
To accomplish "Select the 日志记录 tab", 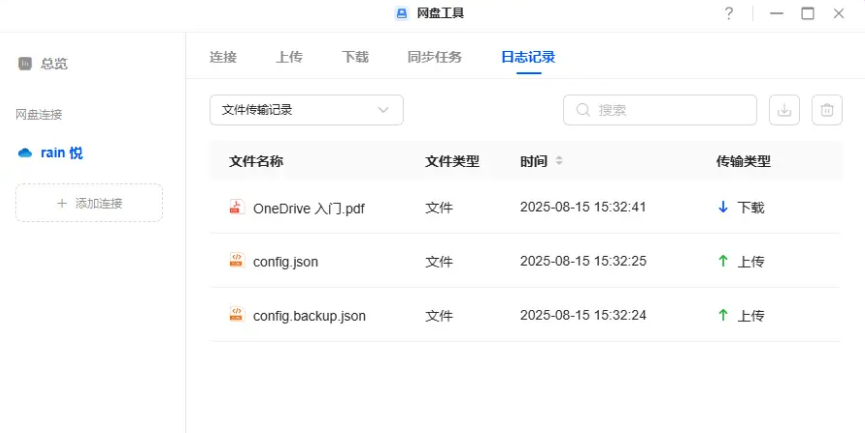I will 528,57.
